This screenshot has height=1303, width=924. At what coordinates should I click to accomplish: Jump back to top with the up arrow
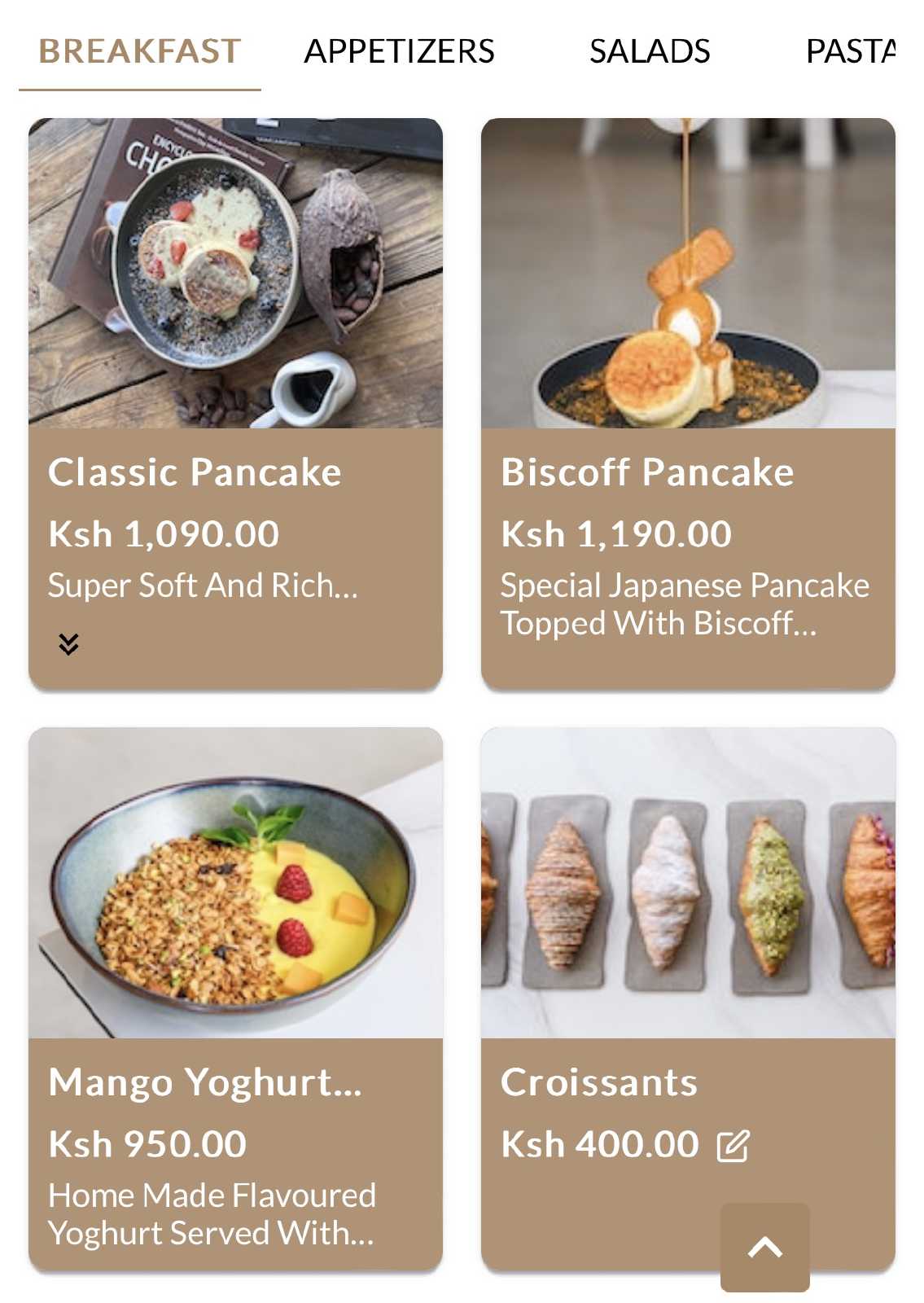point(765,1247)
